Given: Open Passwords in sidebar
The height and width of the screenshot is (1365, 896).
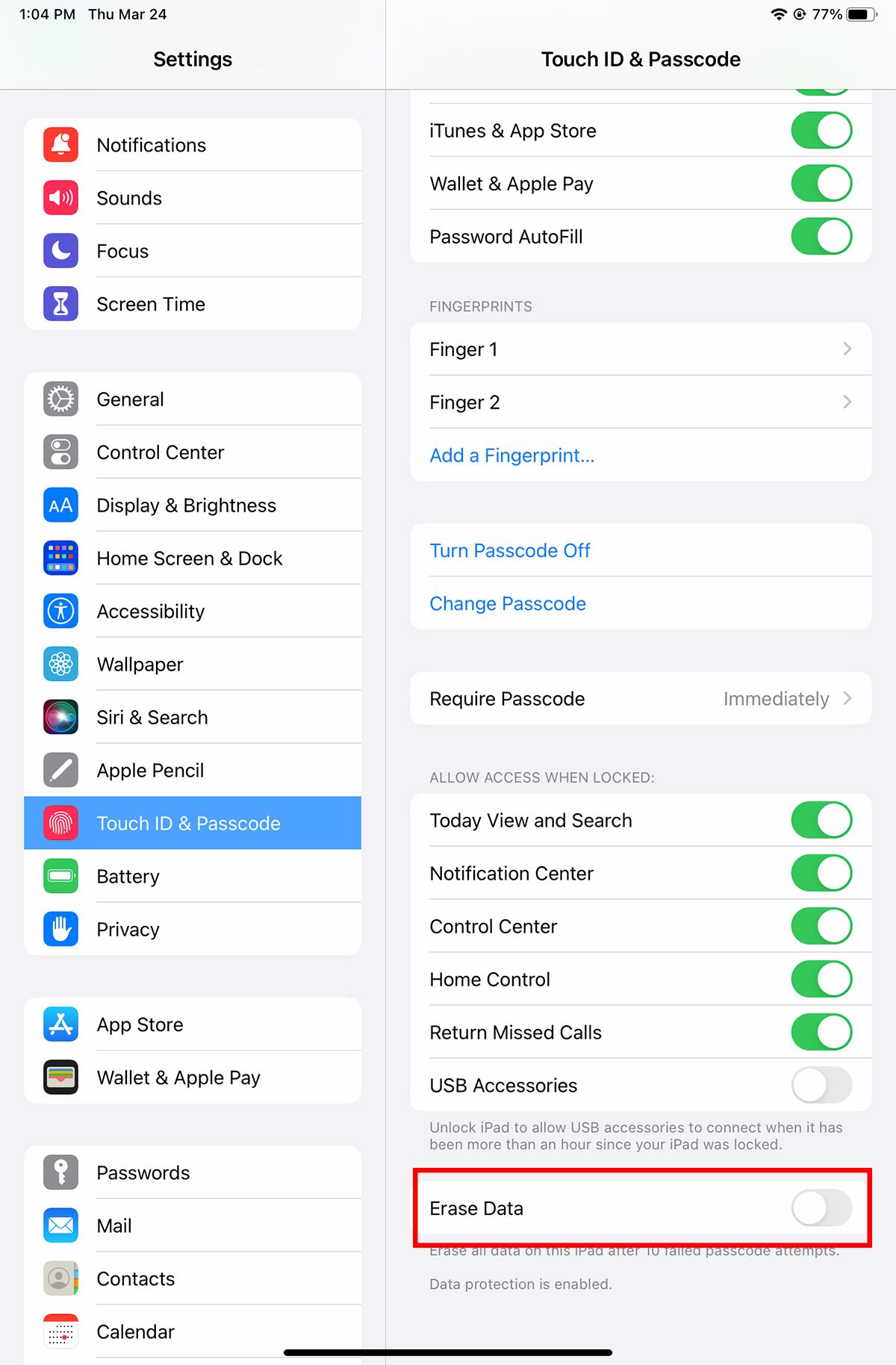Looking at the screenshot, I should 193,1172.
